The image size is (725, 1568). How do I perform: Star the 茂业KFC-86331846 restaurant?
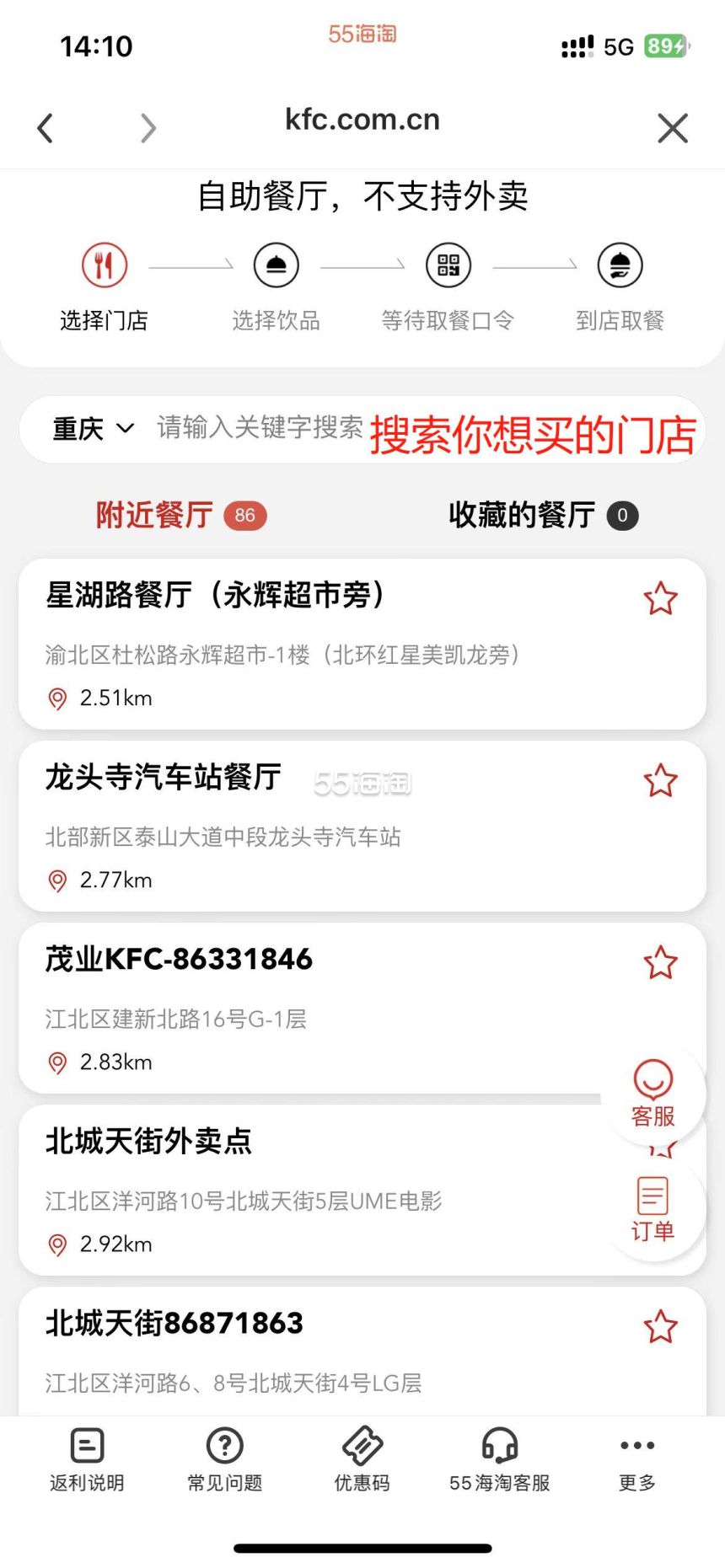pos(660,962)
